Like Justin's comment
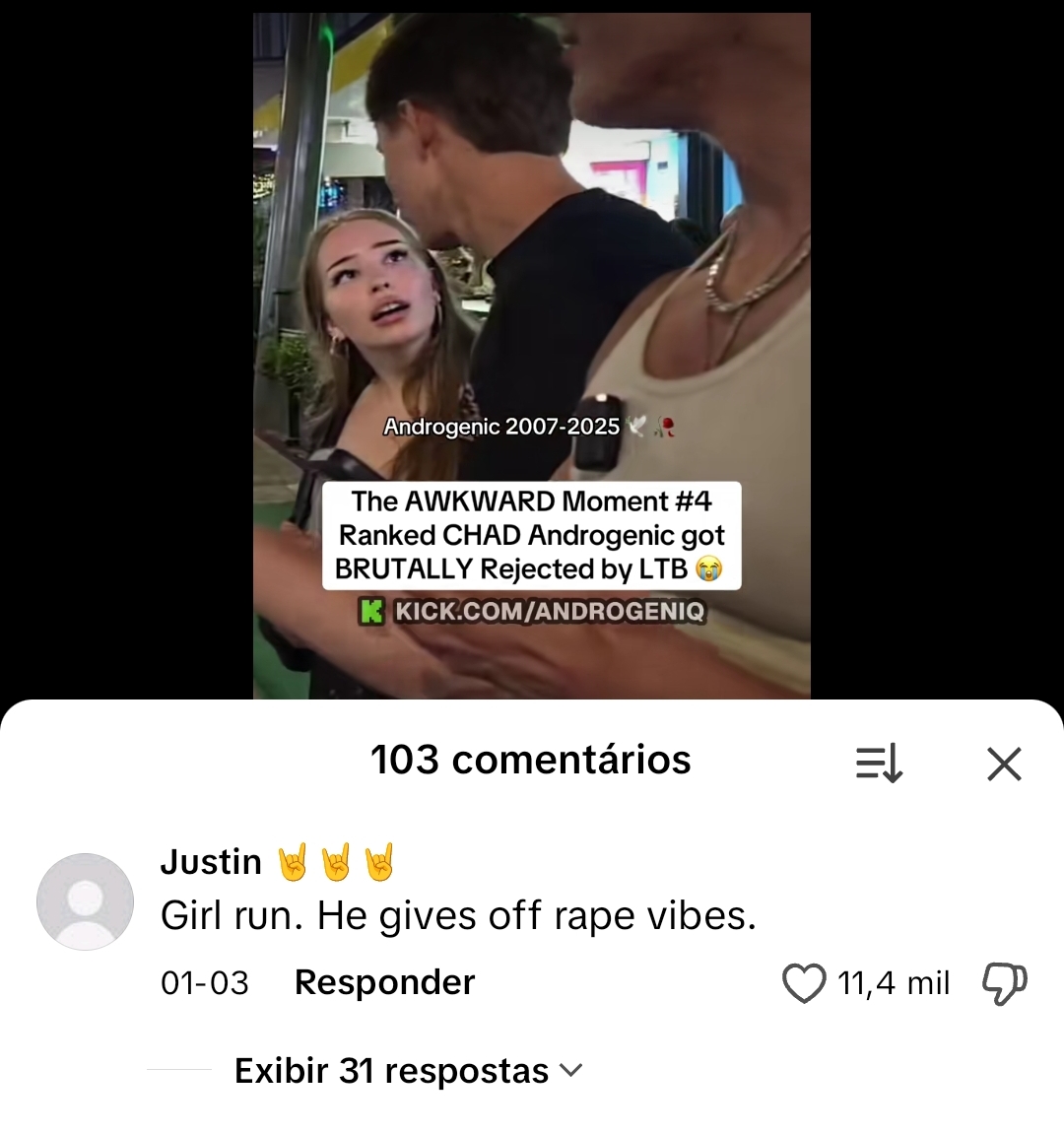 click(x=804, y=983)
